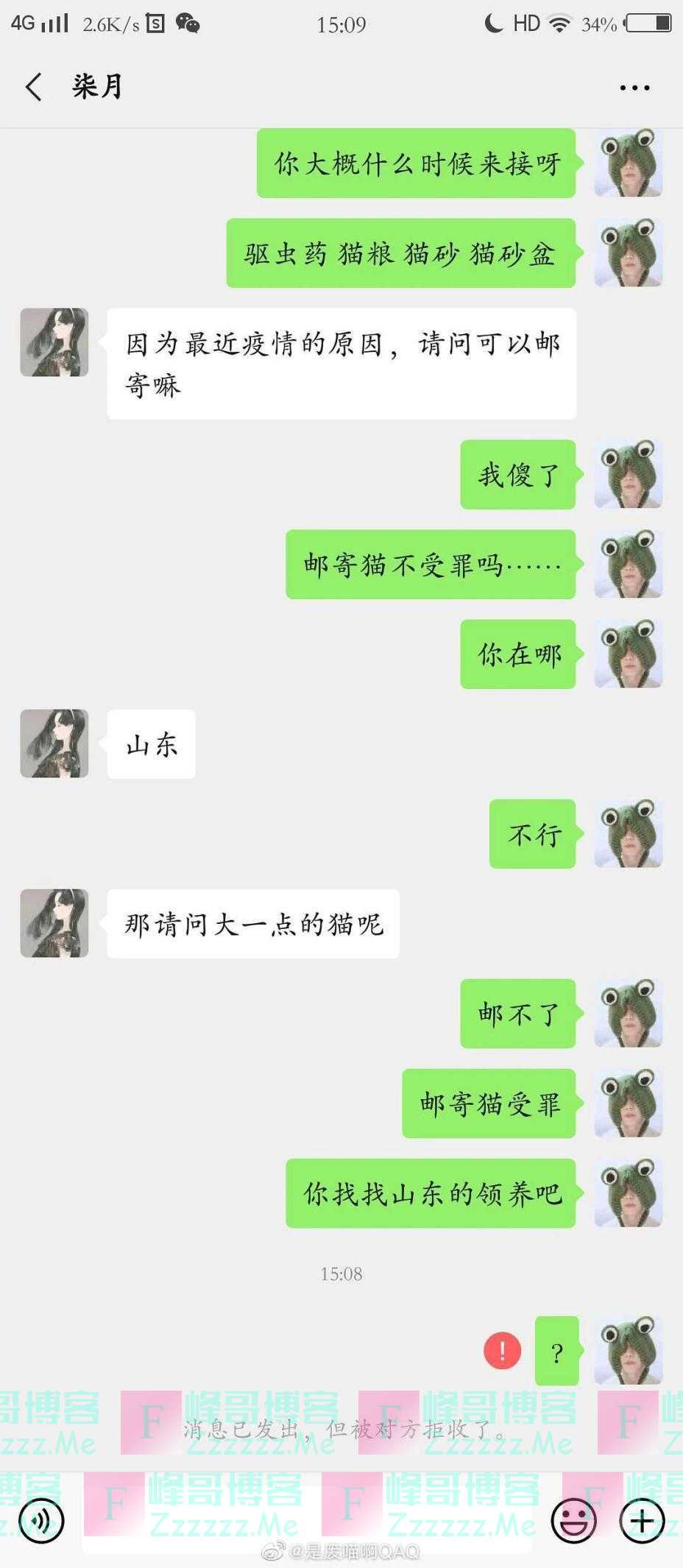Open the emoji picker
Image resolution: width=683 pixels, height=1568 pixels.
coord(573,1521)
